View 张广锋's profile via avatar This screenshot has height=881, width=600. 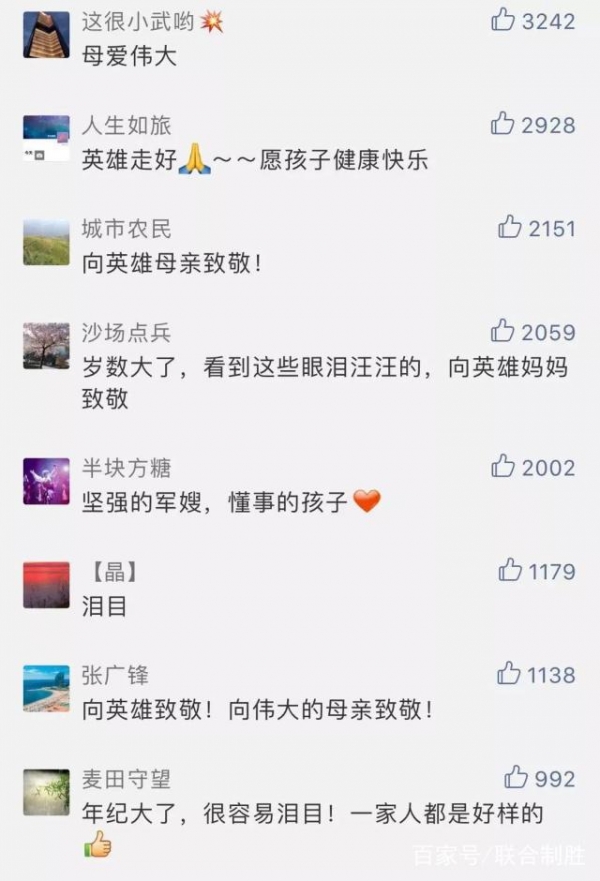click(x=46, y=688)
